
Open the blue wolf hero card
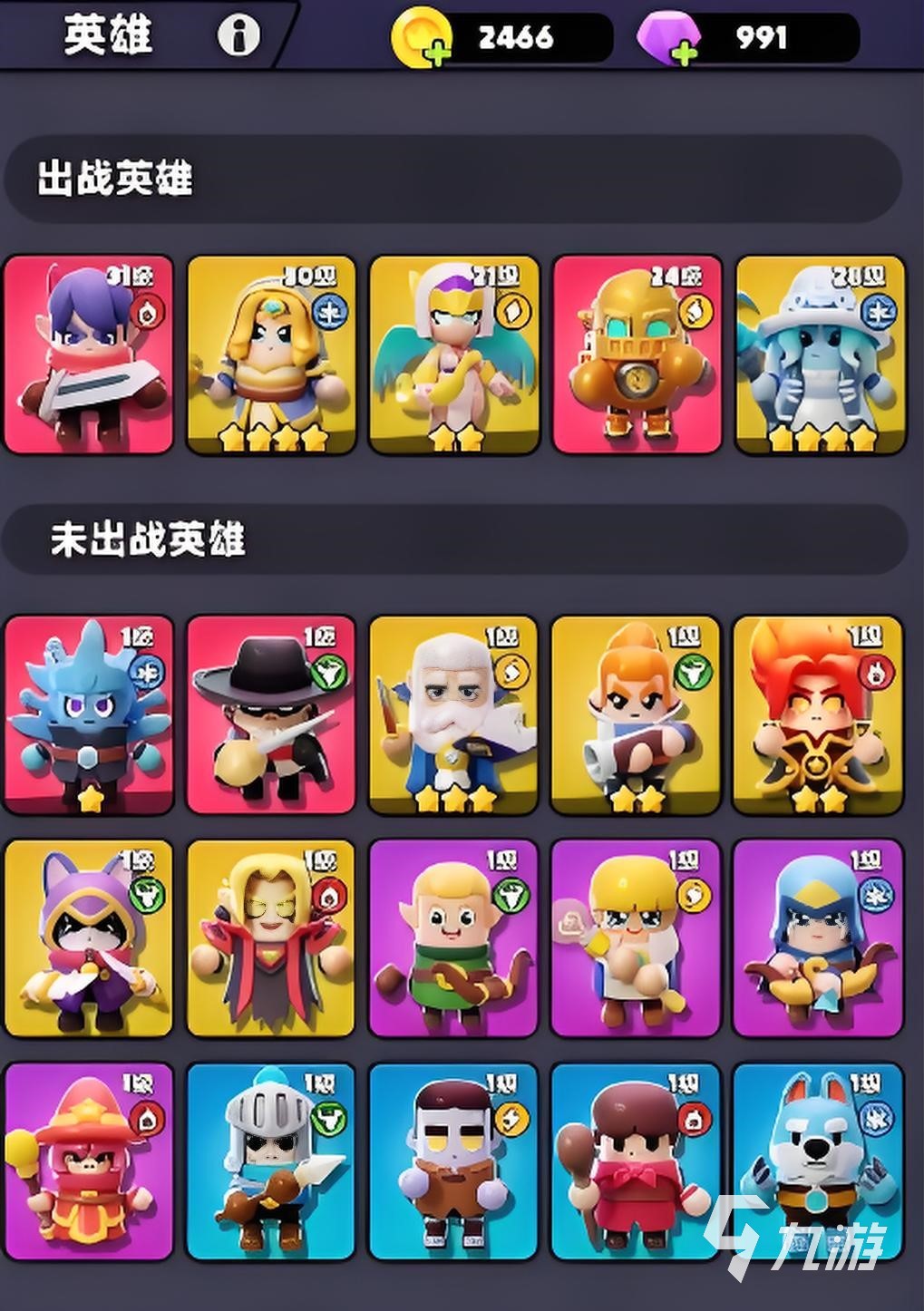click(x=818, y=1161)
